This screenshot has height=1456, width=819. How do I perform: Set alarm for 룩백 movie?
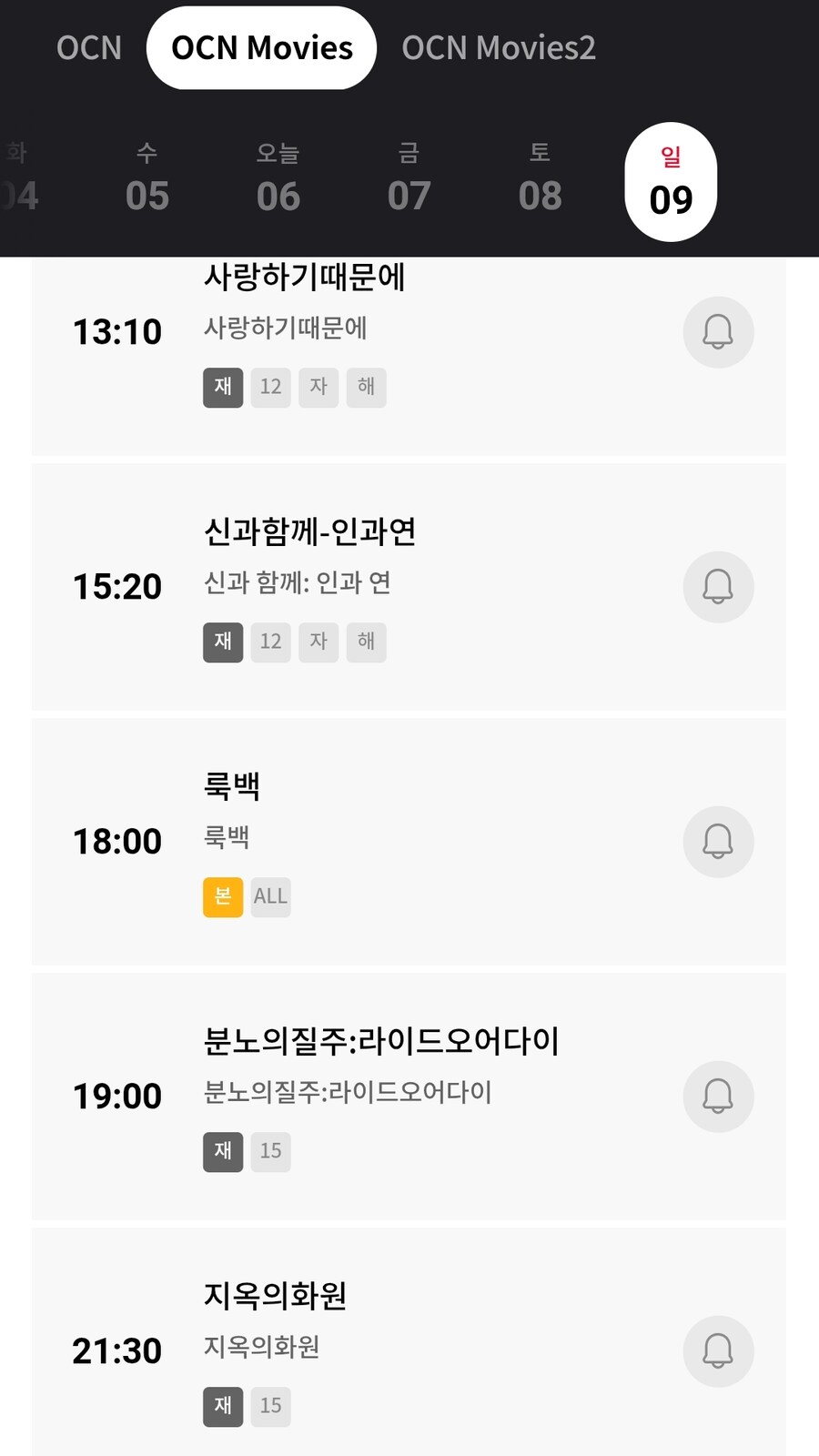pyautogui.click(x=718, y=843)
